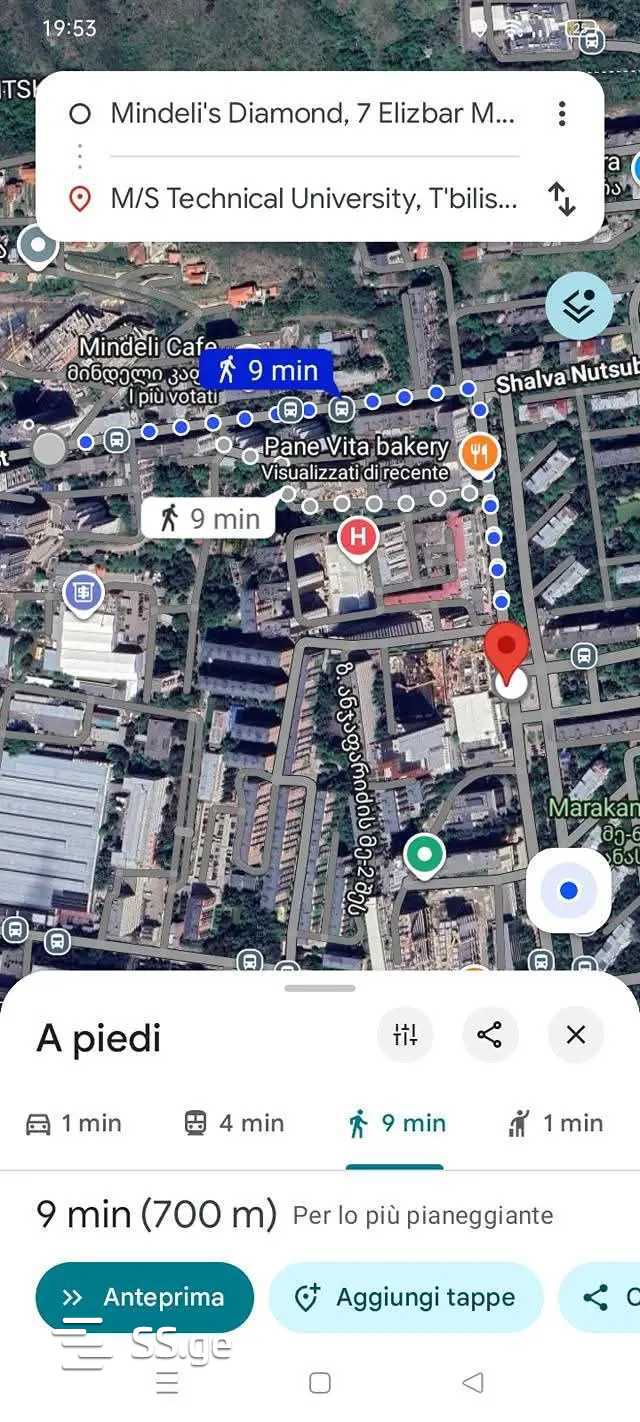Go back with the system back button
This screenshot has width=640, height=1422.
473,1383
